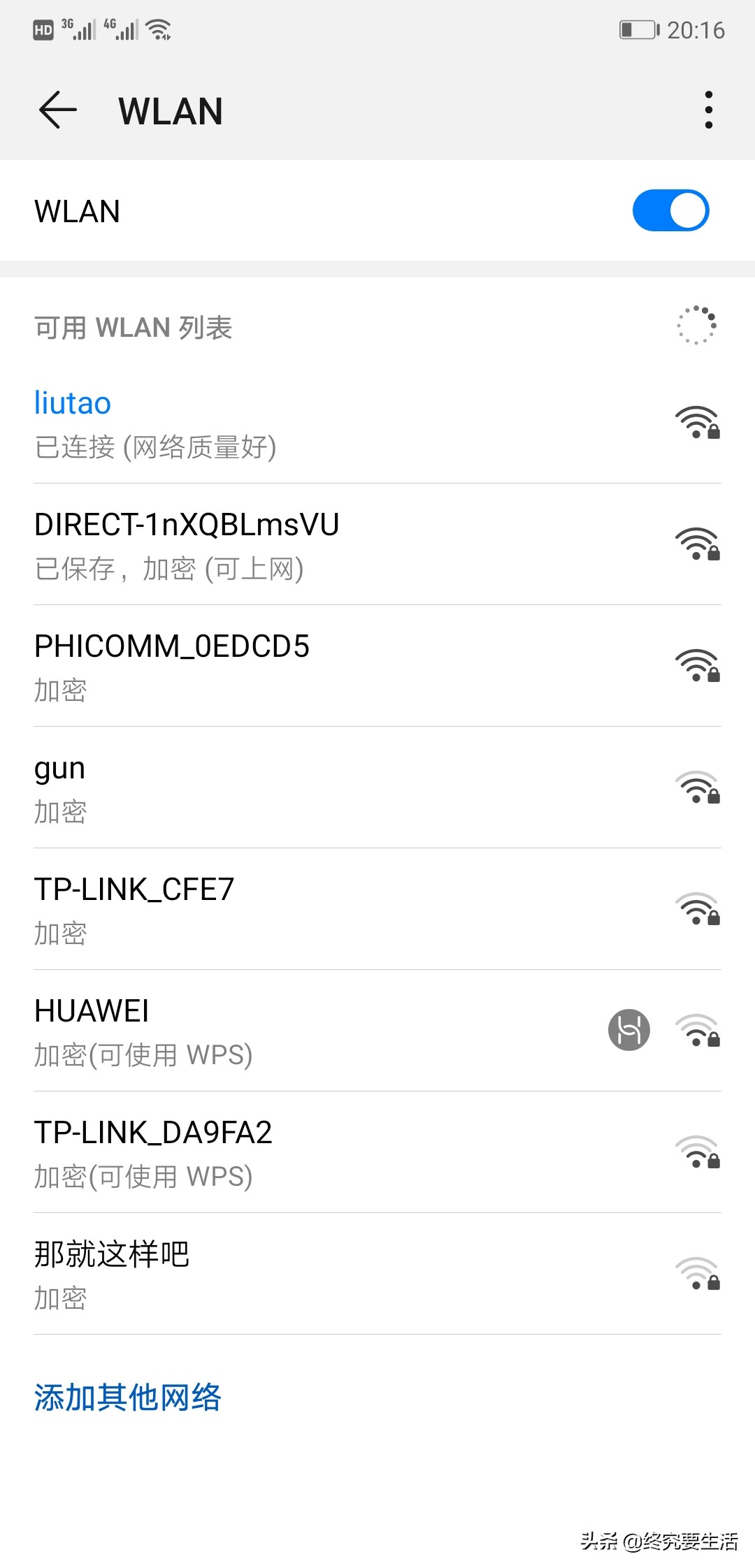
Task: Tap 添加其他网络 to add a network
Action: tap(128, 1398)
